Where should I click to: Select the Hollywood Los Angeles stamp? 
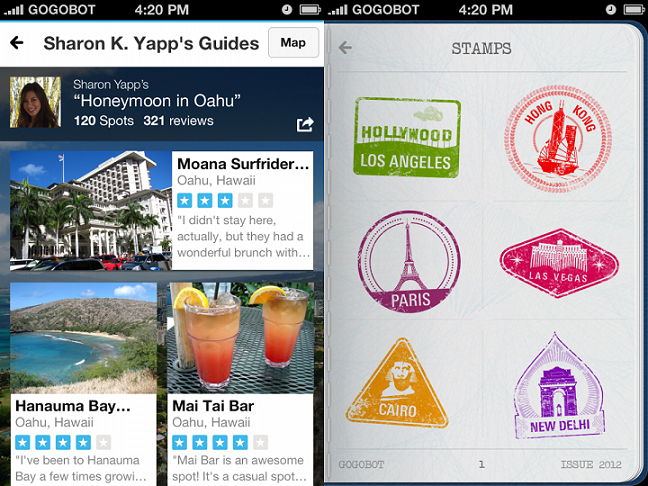(406, 138)
